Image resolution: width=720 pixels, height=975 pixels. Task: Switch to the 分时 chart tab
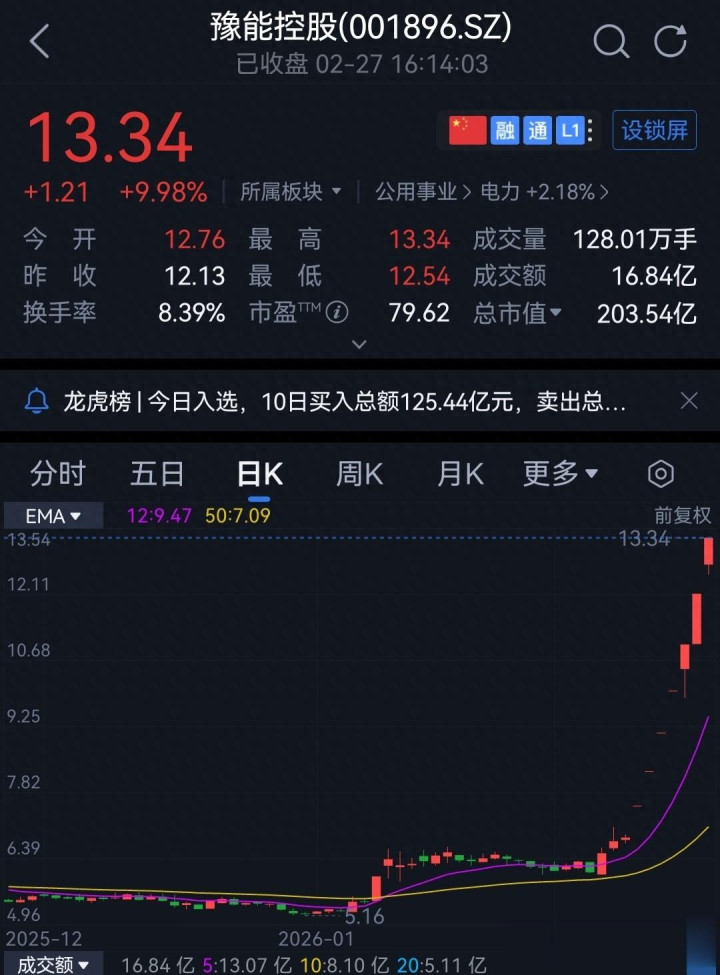(x=58, y=474)
